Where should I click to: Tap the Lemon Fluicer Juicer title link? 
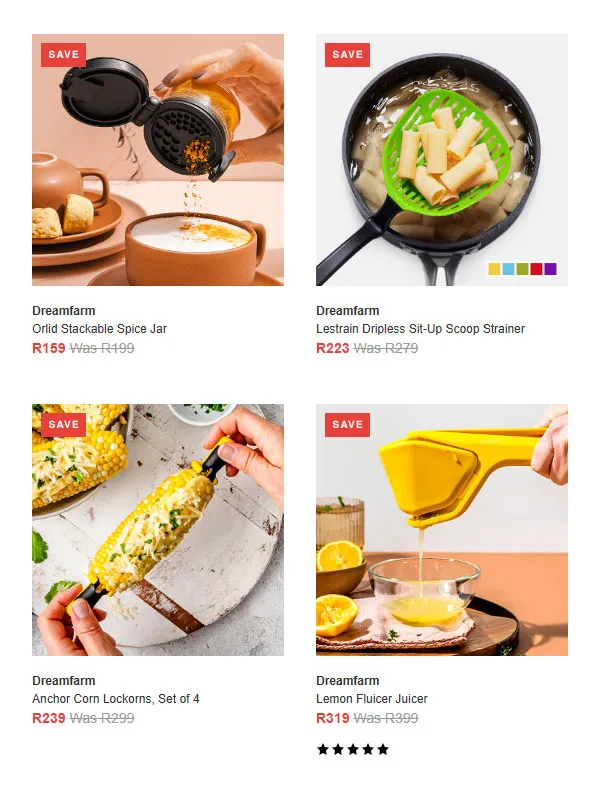pyautogui.click(x=372, y=699)
